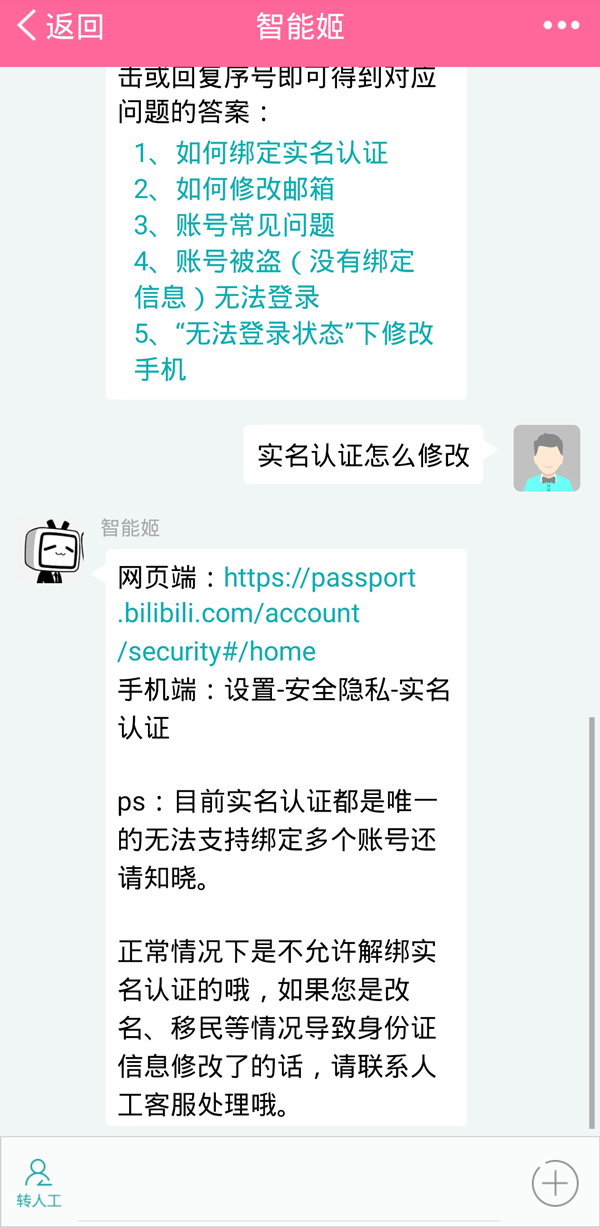The width and height of the screenshot is (600, 1227).
Task: Open the three-dot overflow menu
Action: pyautogui.click(x=561, y=26)
